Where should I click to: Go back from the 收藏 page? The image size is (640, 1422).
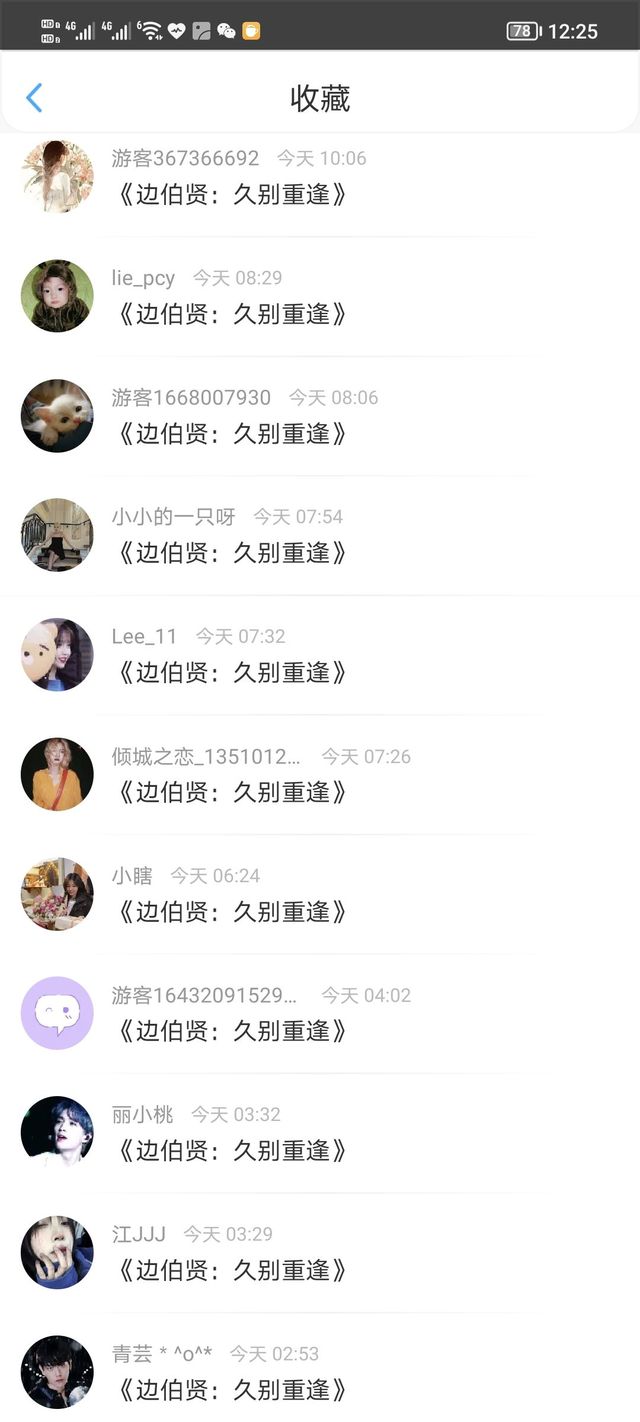click(x=34, y=98)
